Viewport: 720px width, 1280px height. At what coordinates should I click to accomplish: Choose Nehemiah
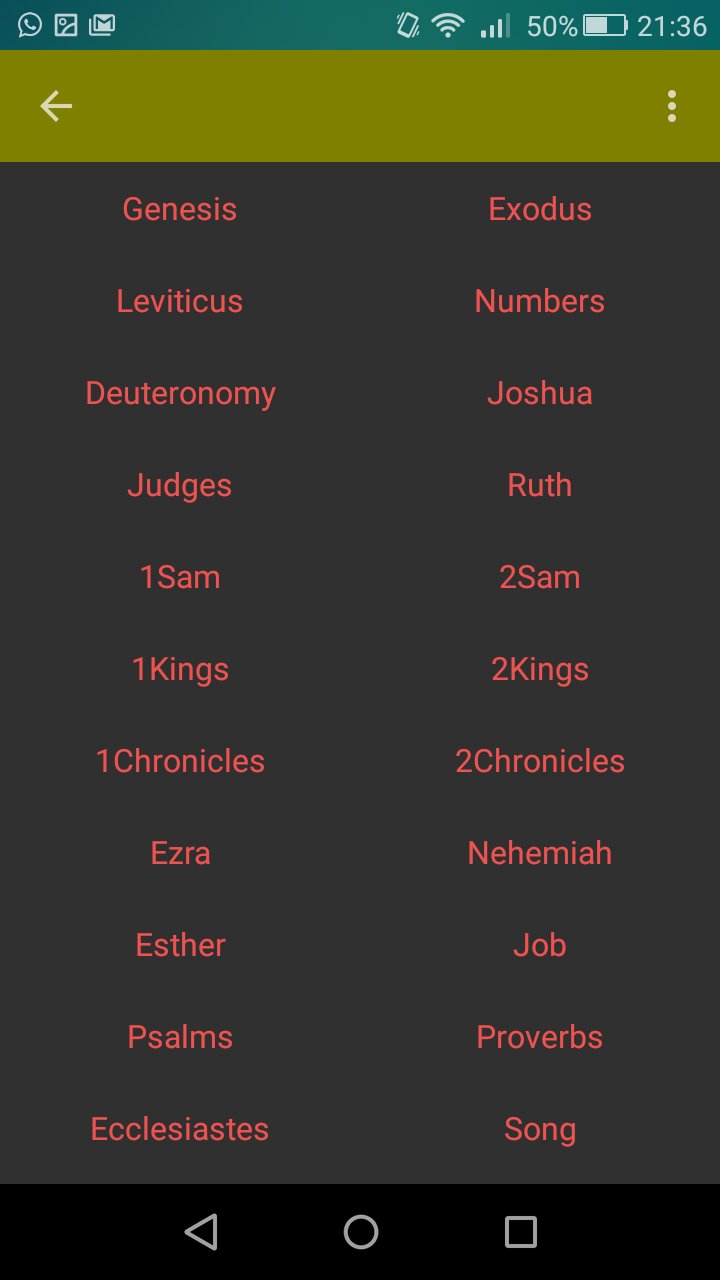pos(540,853)
